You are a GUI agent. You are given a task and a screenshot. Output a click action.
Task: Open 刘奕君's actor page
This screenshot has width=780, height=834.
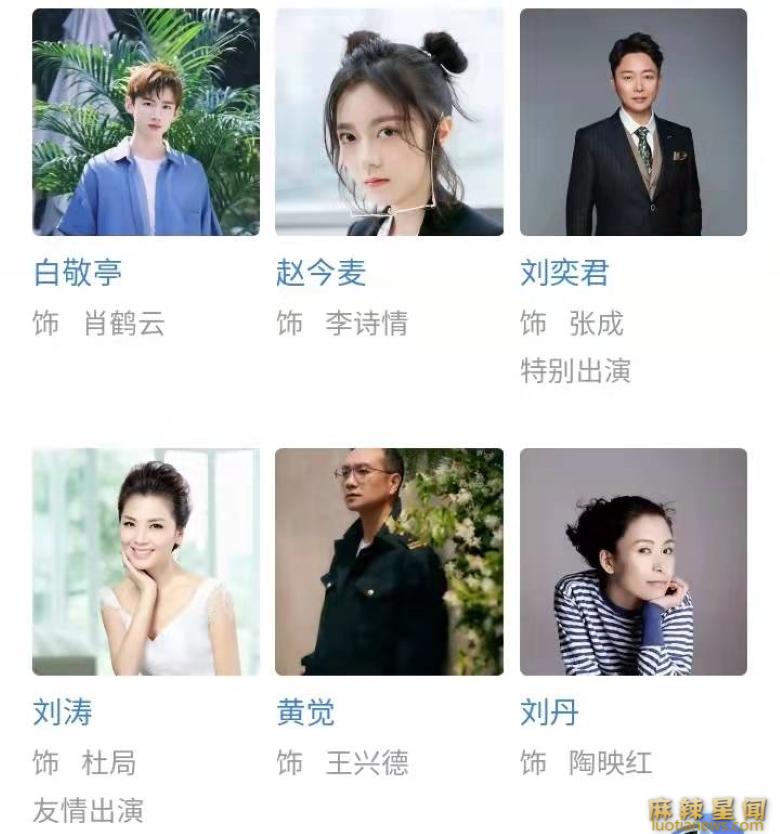pos(633,122)
